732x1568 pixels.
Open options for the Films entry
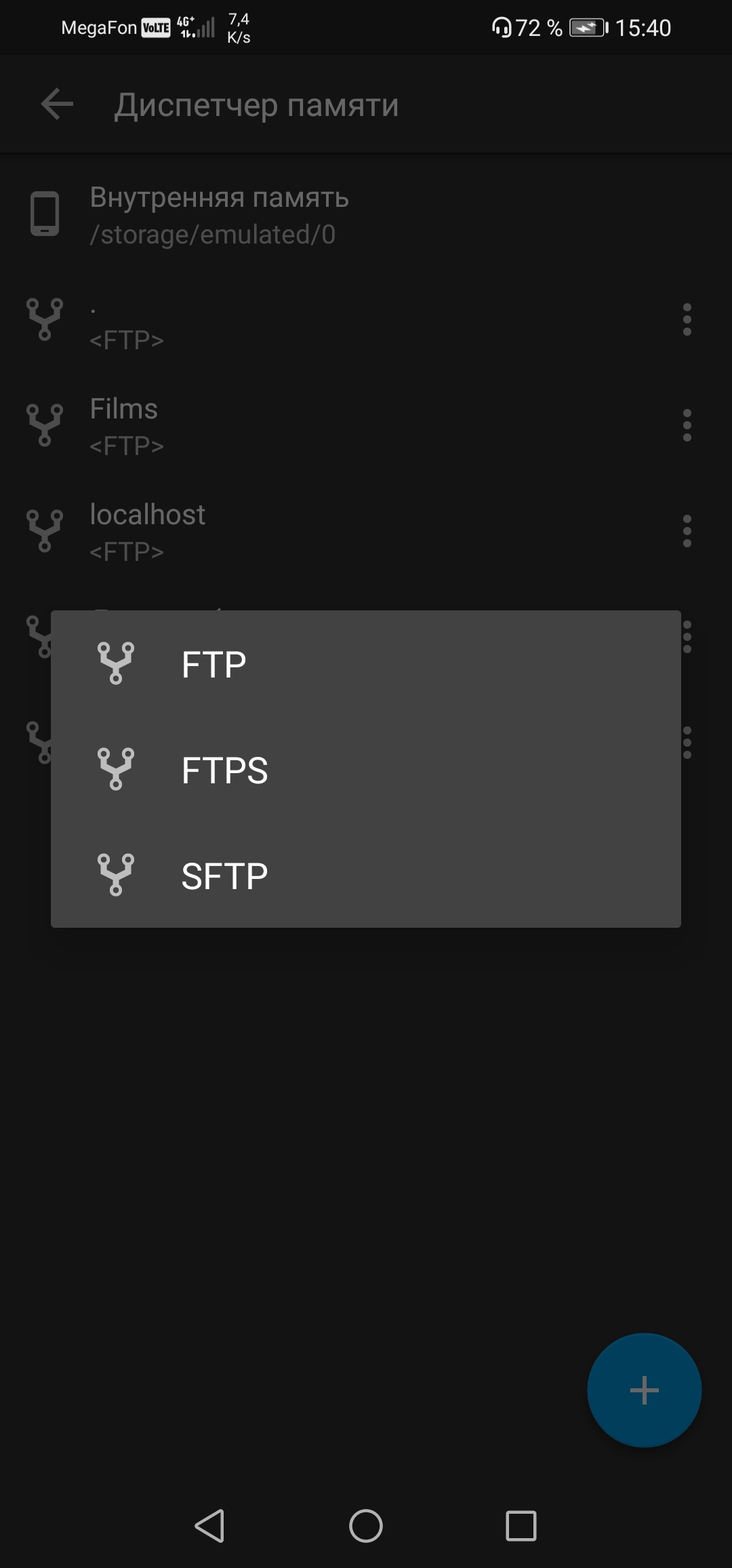687,425
